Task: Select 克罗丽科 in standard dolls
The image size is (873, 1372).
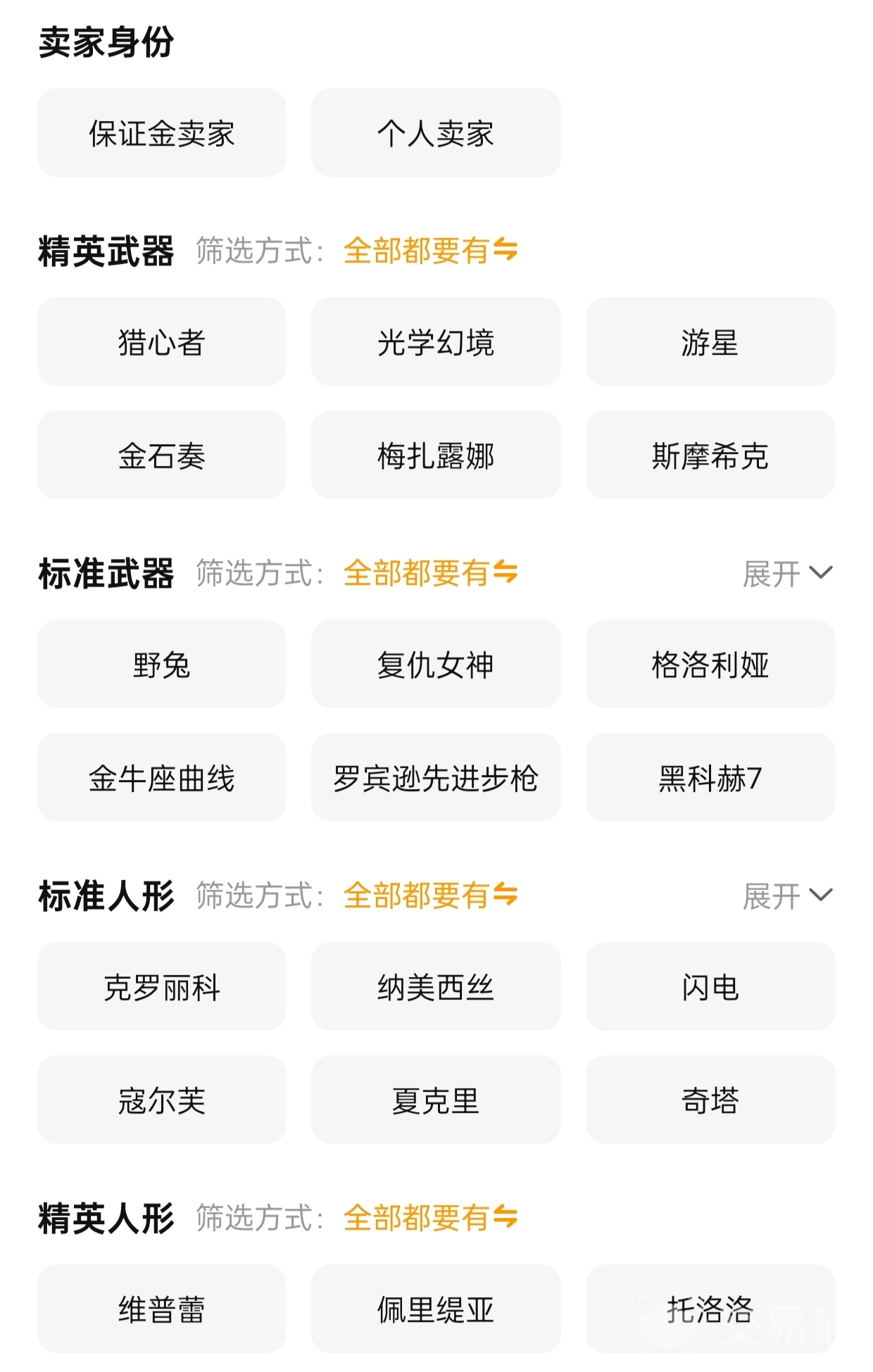Action: tap(161, 986)
